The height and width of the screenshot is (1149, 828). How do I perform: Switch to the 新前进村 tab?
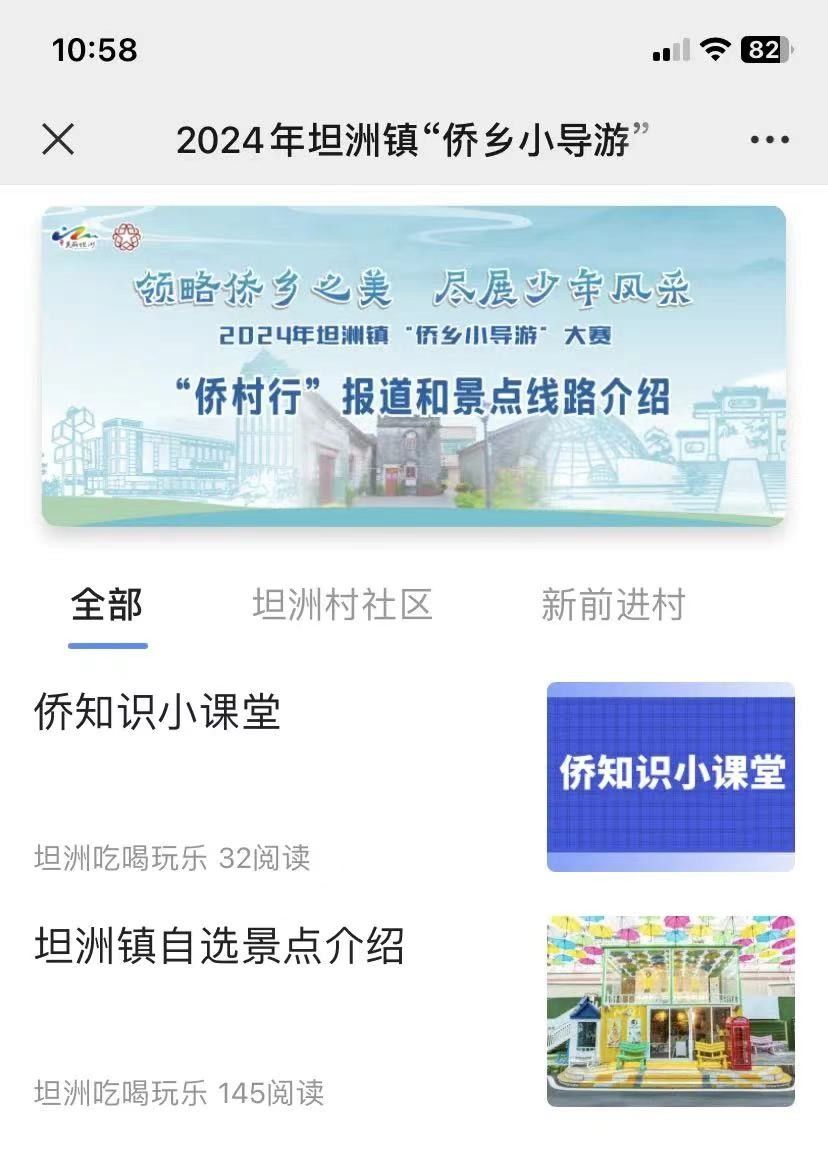tap(613, 606)
